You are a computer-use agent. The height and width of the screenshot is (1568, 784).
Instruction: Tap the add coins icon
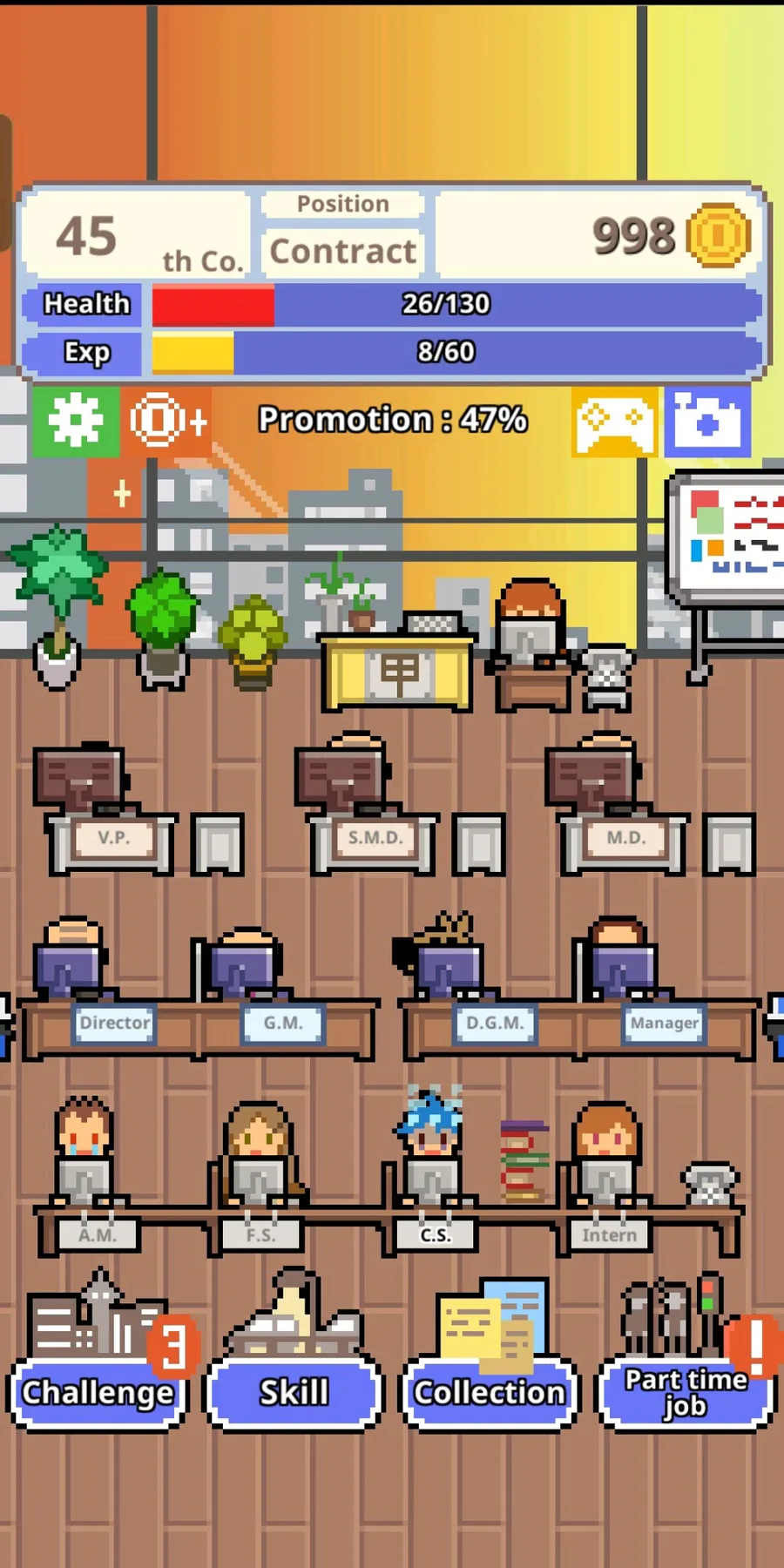tap(166, 422)
